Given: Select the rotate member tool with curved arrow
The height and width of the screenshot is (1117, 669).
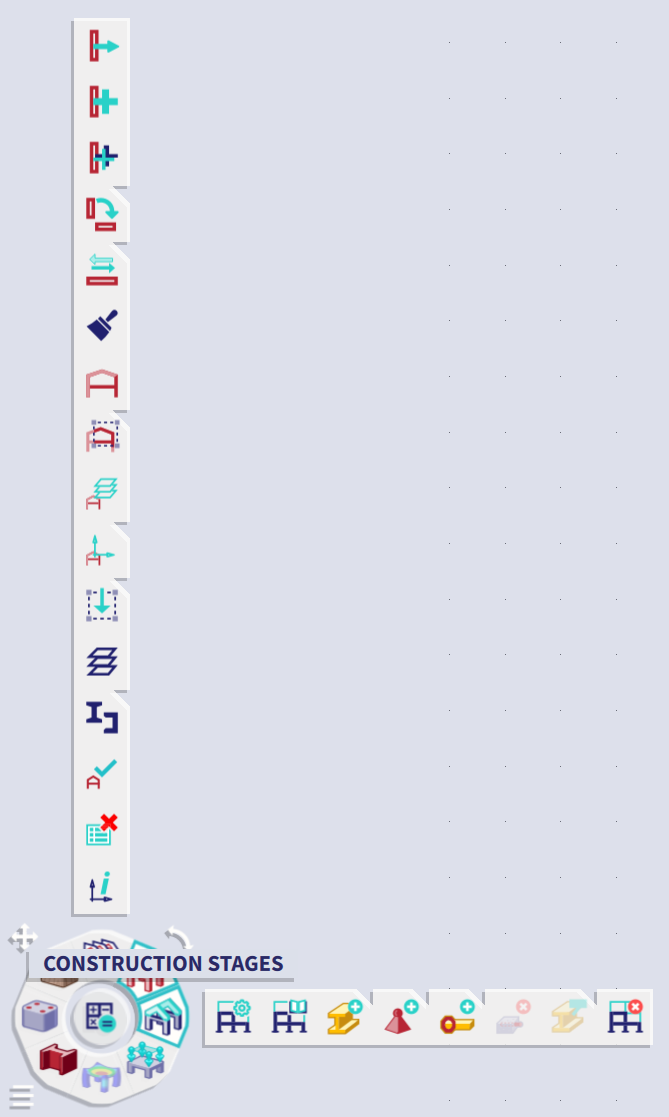Looking at the screenshot, I should pyautogui.click(x=102, y=214).
